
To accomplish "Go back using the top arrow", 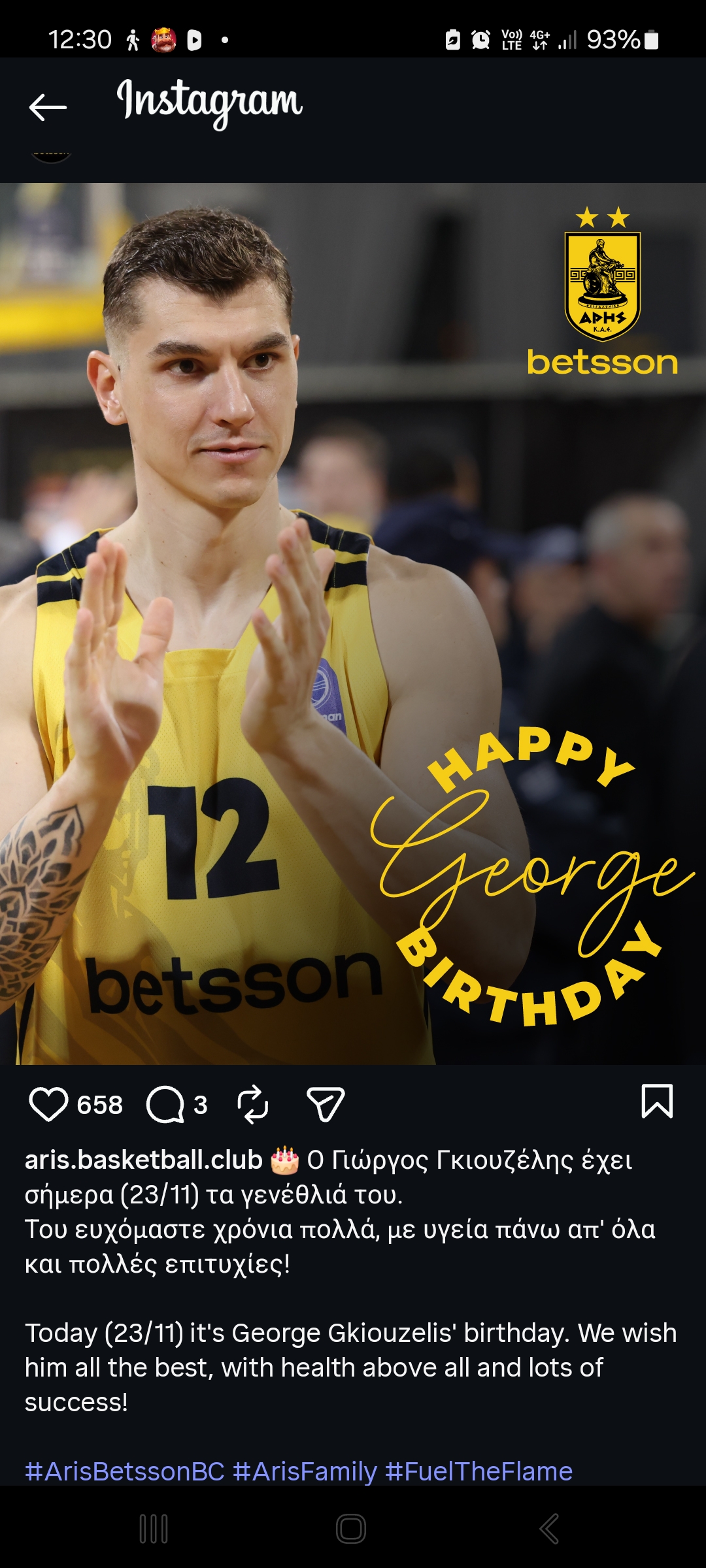I will [x=48, y=107].
